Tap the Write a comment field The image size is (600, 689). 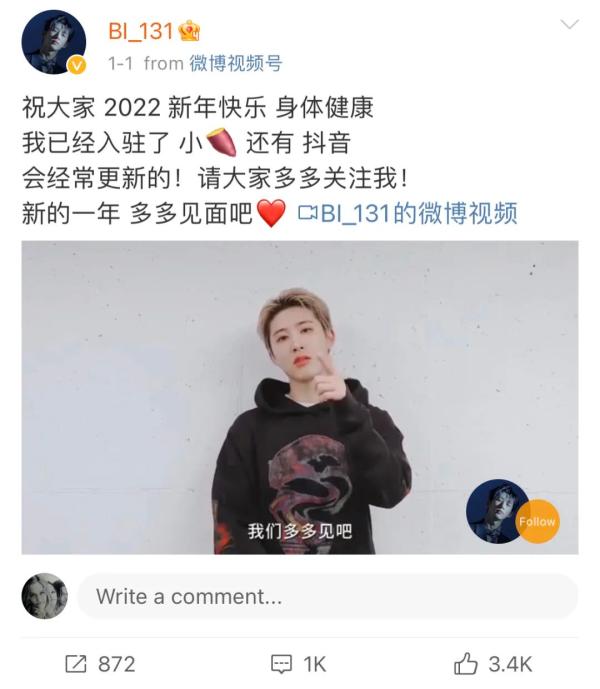pos(327,597)
